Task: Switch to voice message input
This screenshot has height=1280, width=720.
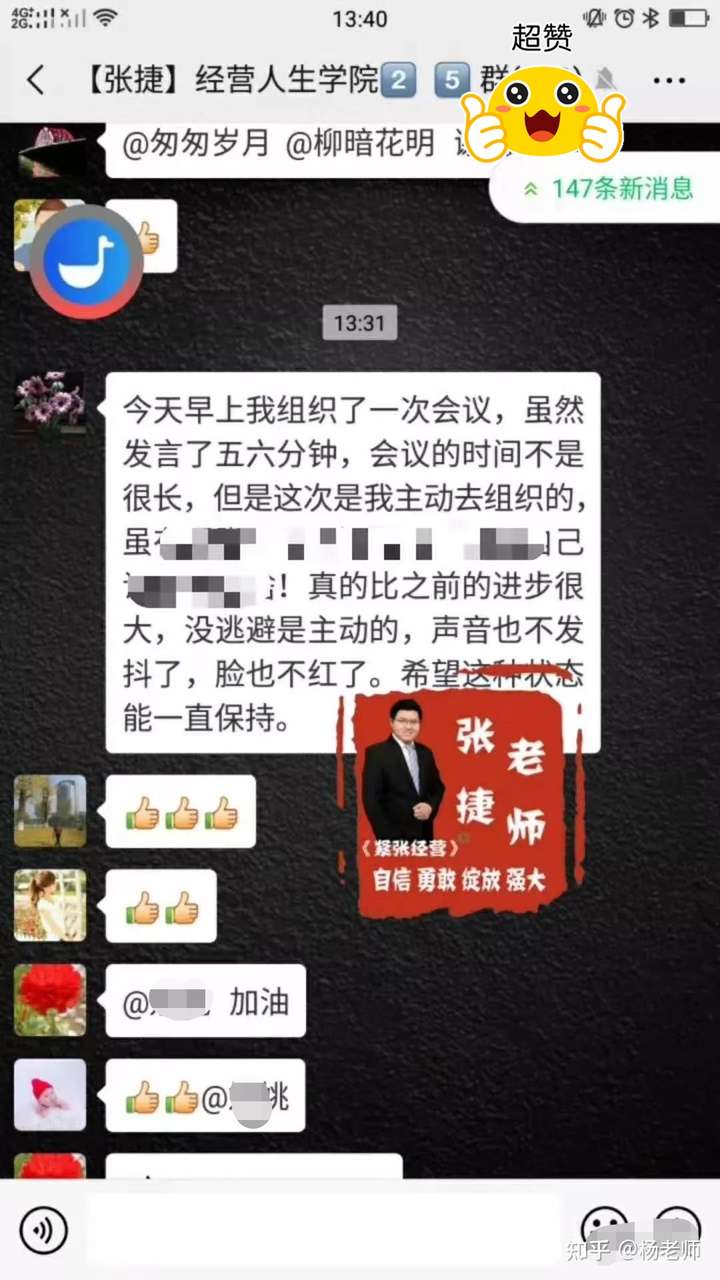Action: click(44, 1229)
